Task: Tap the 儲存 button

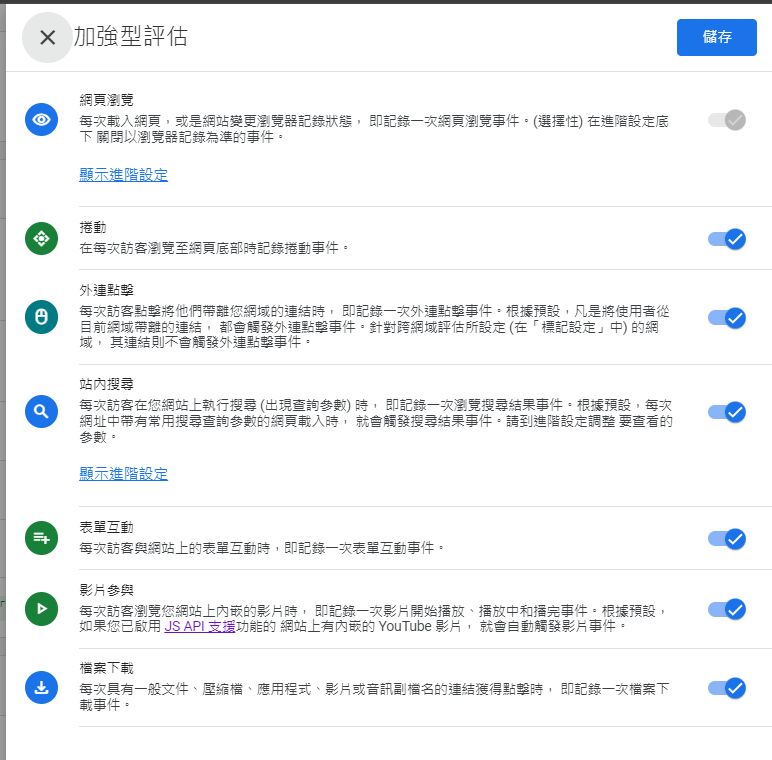Action: click(x=716, y=37)
